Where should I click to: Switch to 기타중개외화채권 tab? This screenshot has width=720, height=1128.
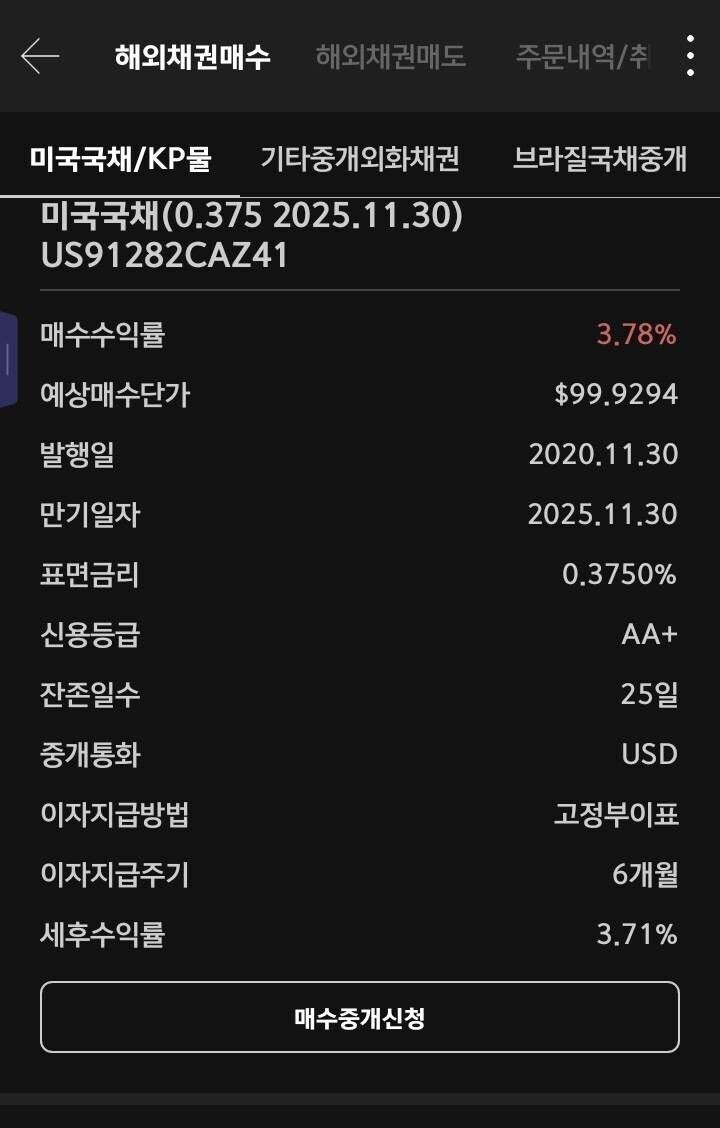[x=364, y=161]
